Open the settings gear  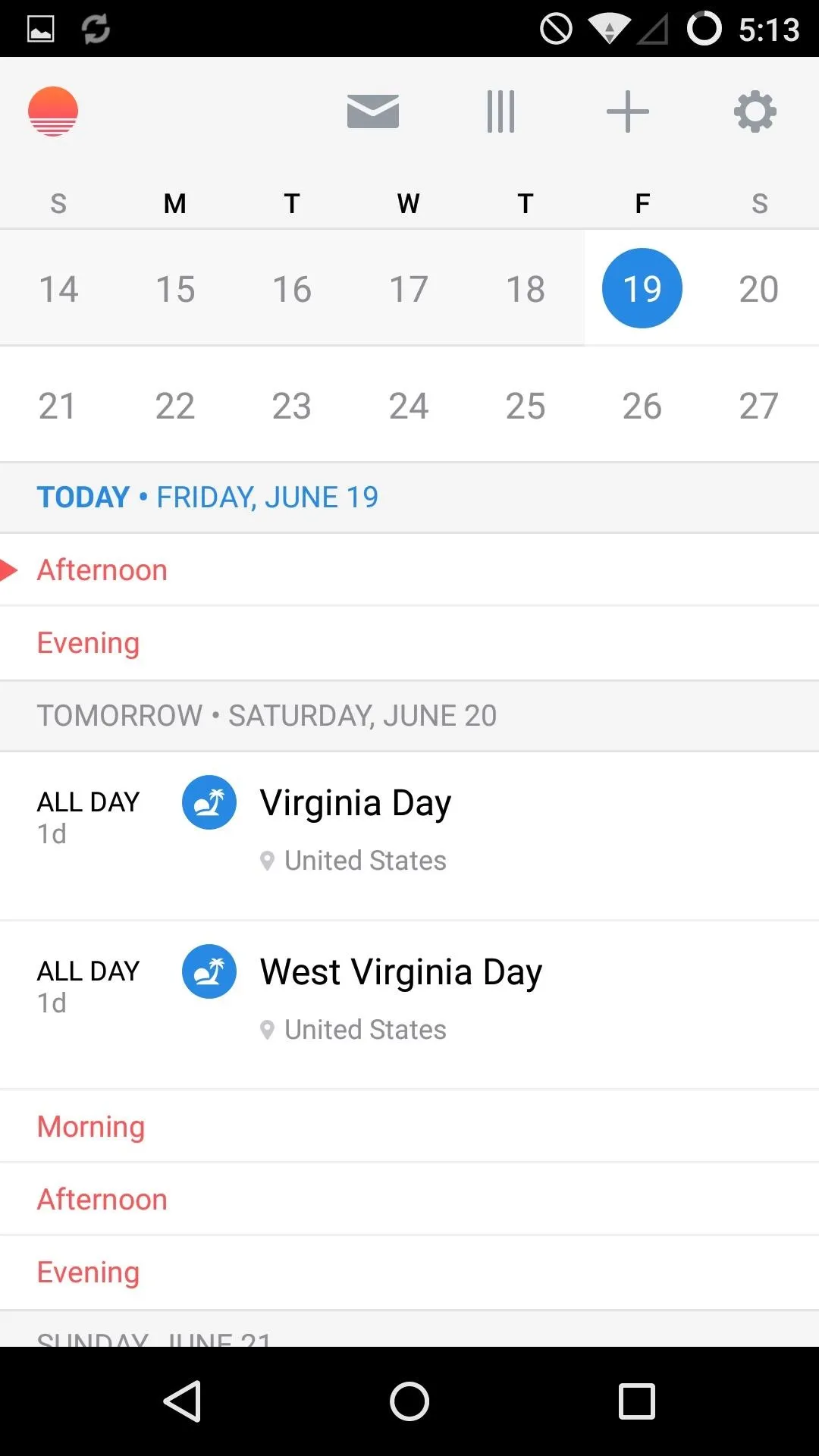pyautogui.click(x=755, y=111)
